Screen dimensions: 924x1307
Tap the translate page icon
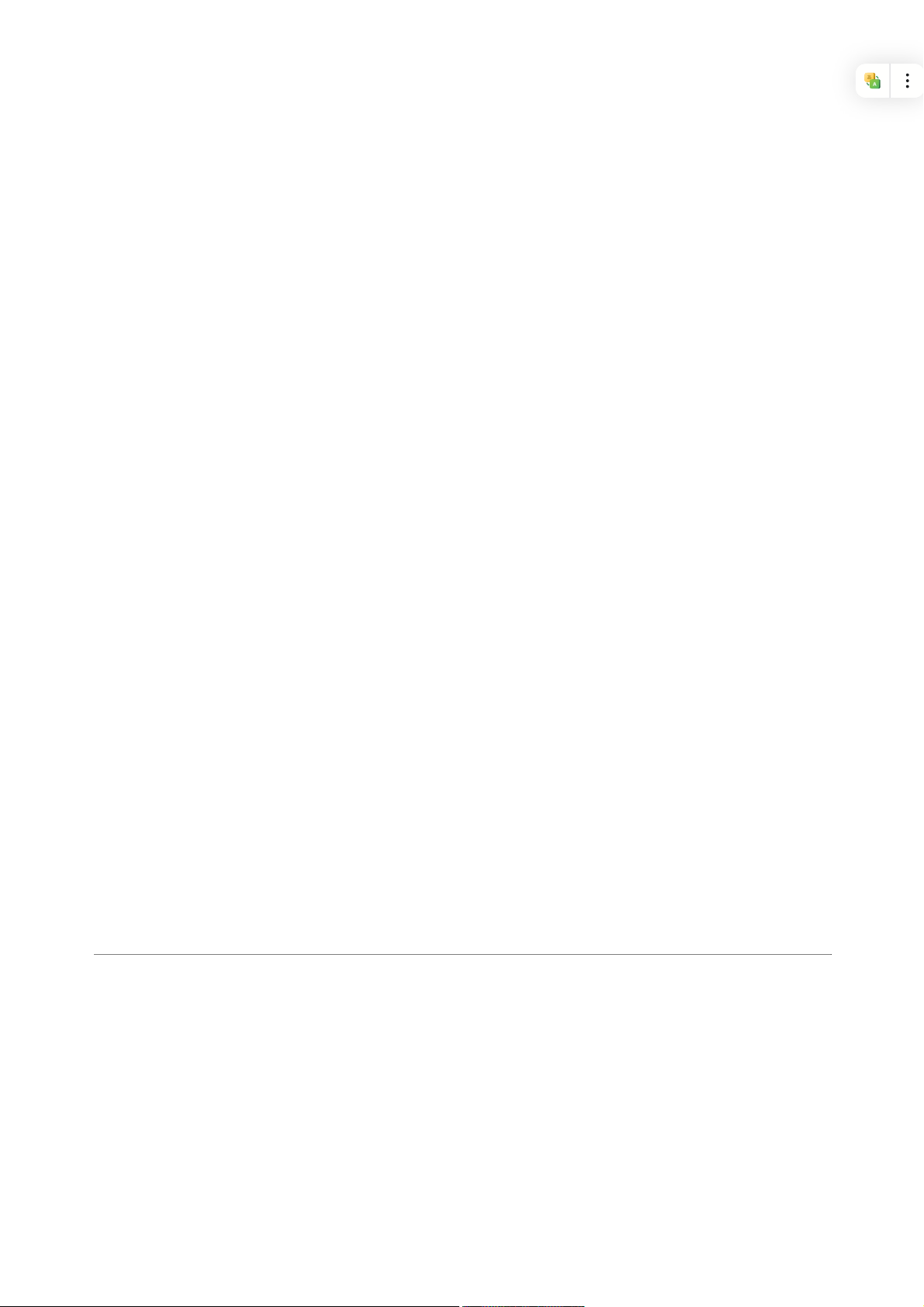(x=873, y=81)
